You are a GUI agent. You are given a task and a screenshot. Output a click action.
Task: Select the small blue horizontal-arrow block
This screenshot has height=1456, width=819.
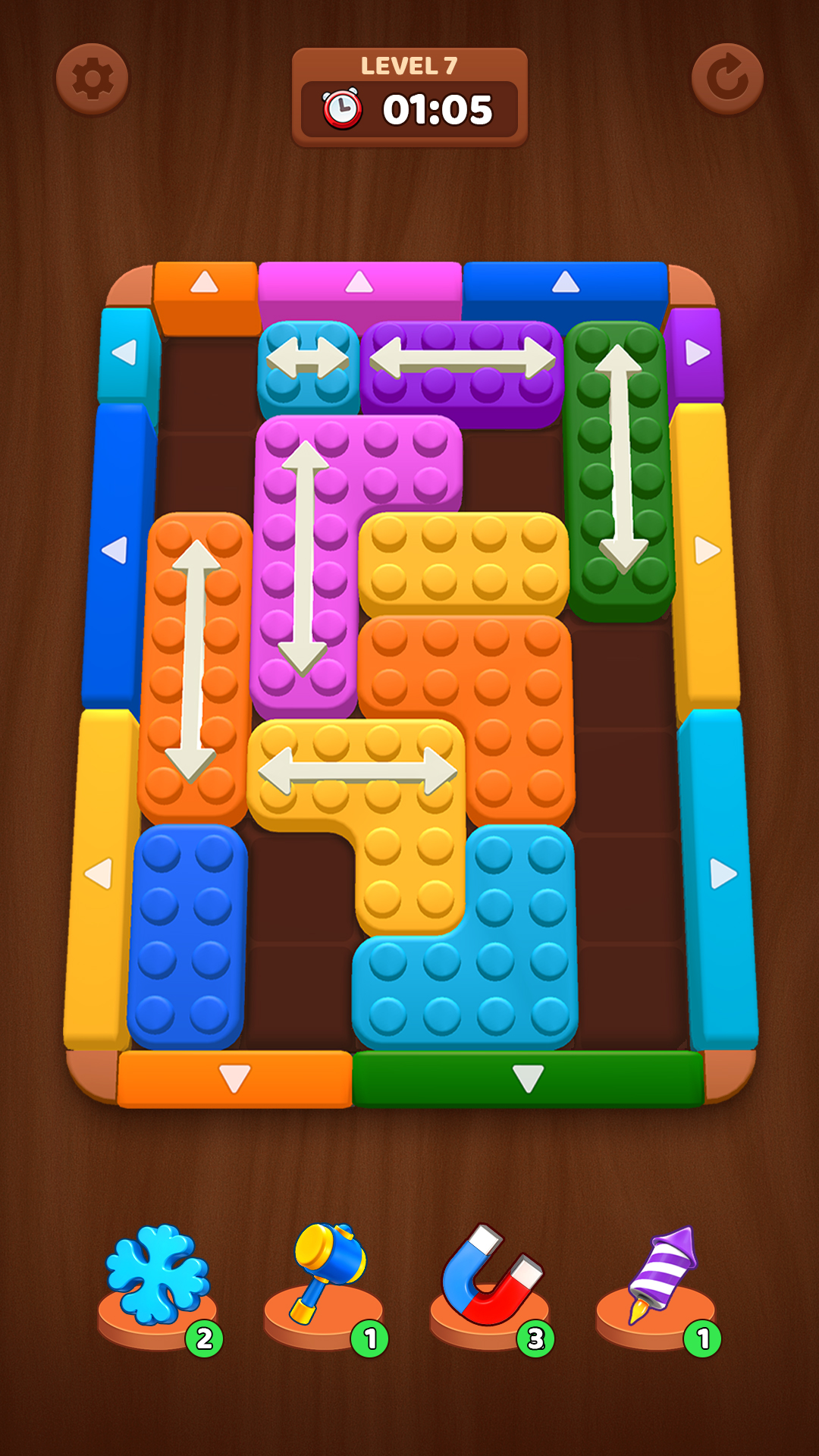coord(308,368)
